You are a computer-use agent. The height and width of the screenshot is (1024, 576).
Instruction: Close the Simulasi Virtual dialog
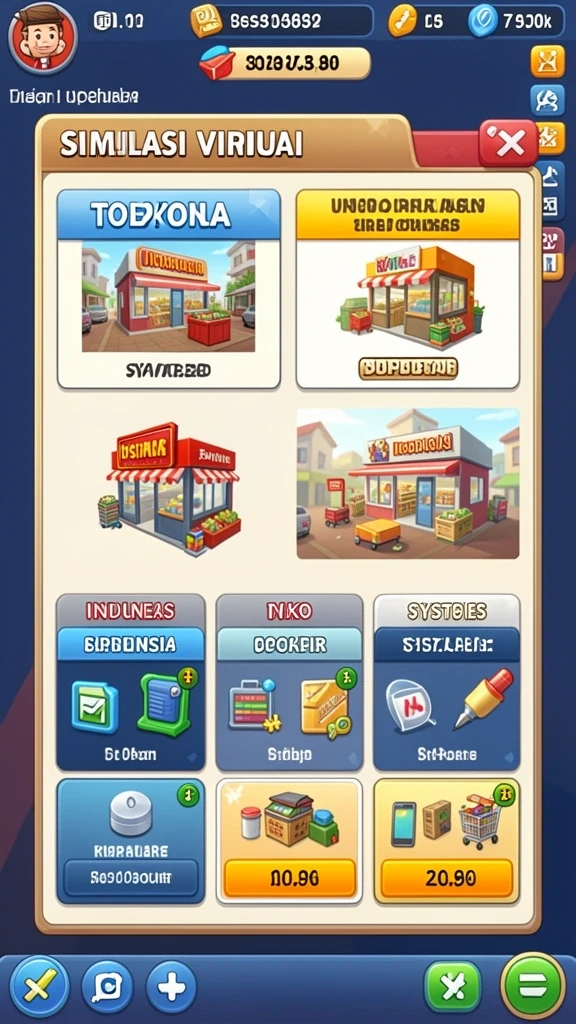tap(509, 142)
